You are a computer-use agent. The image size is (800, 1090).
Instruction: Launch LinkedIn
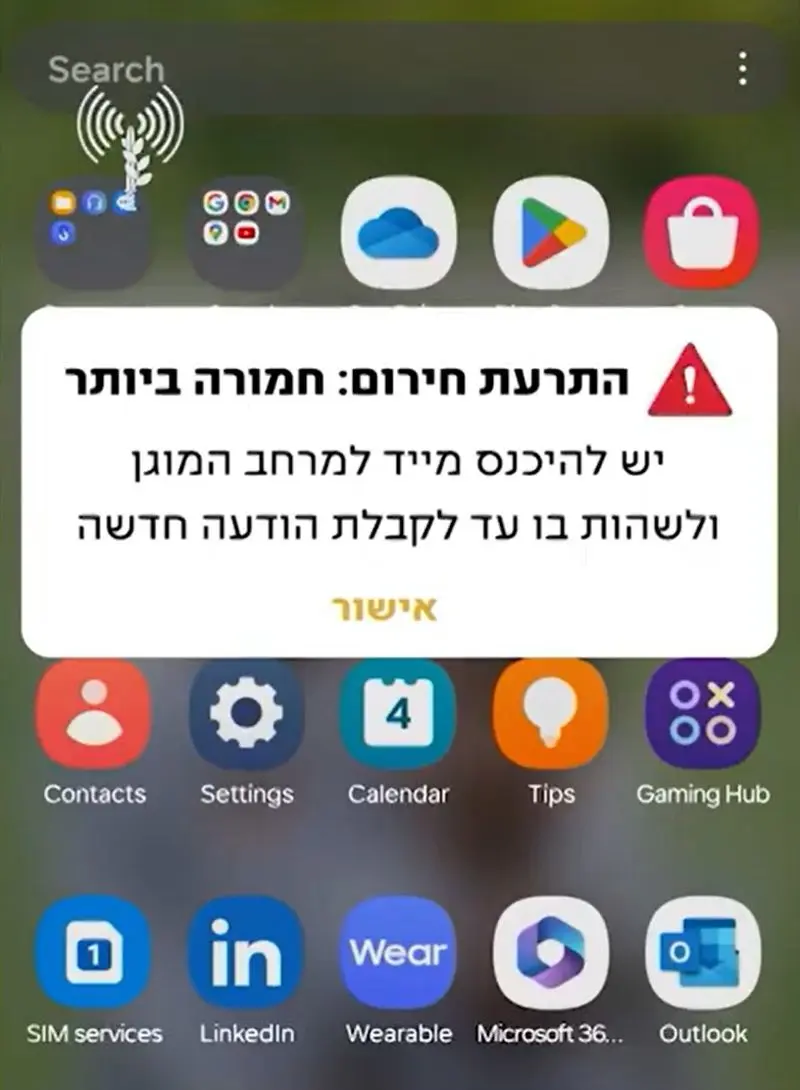[x=246, y=953]
